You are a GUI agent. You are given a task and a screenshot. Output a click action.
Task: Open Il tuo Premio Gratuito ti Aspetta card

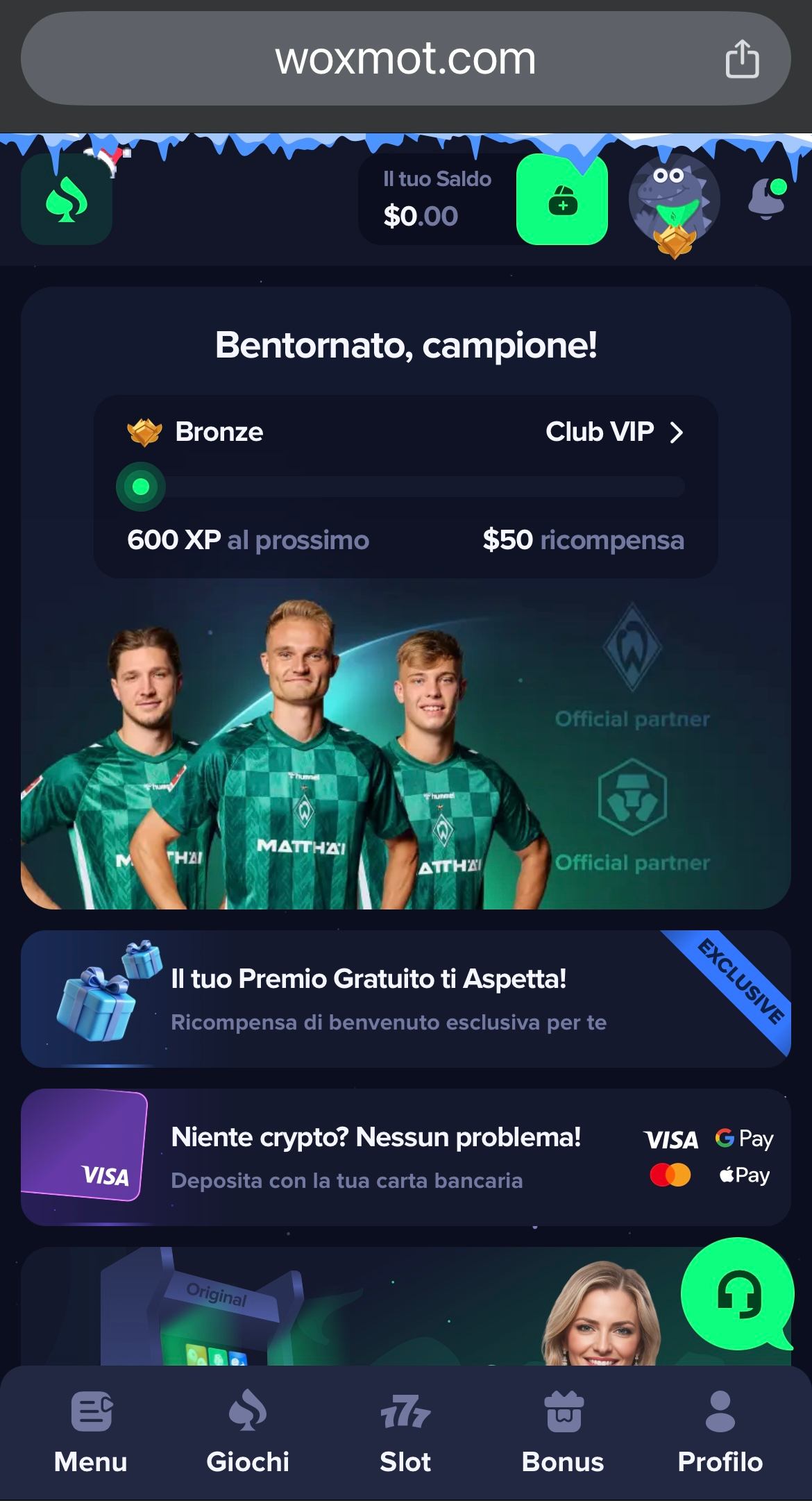click(x=405, y=998)
